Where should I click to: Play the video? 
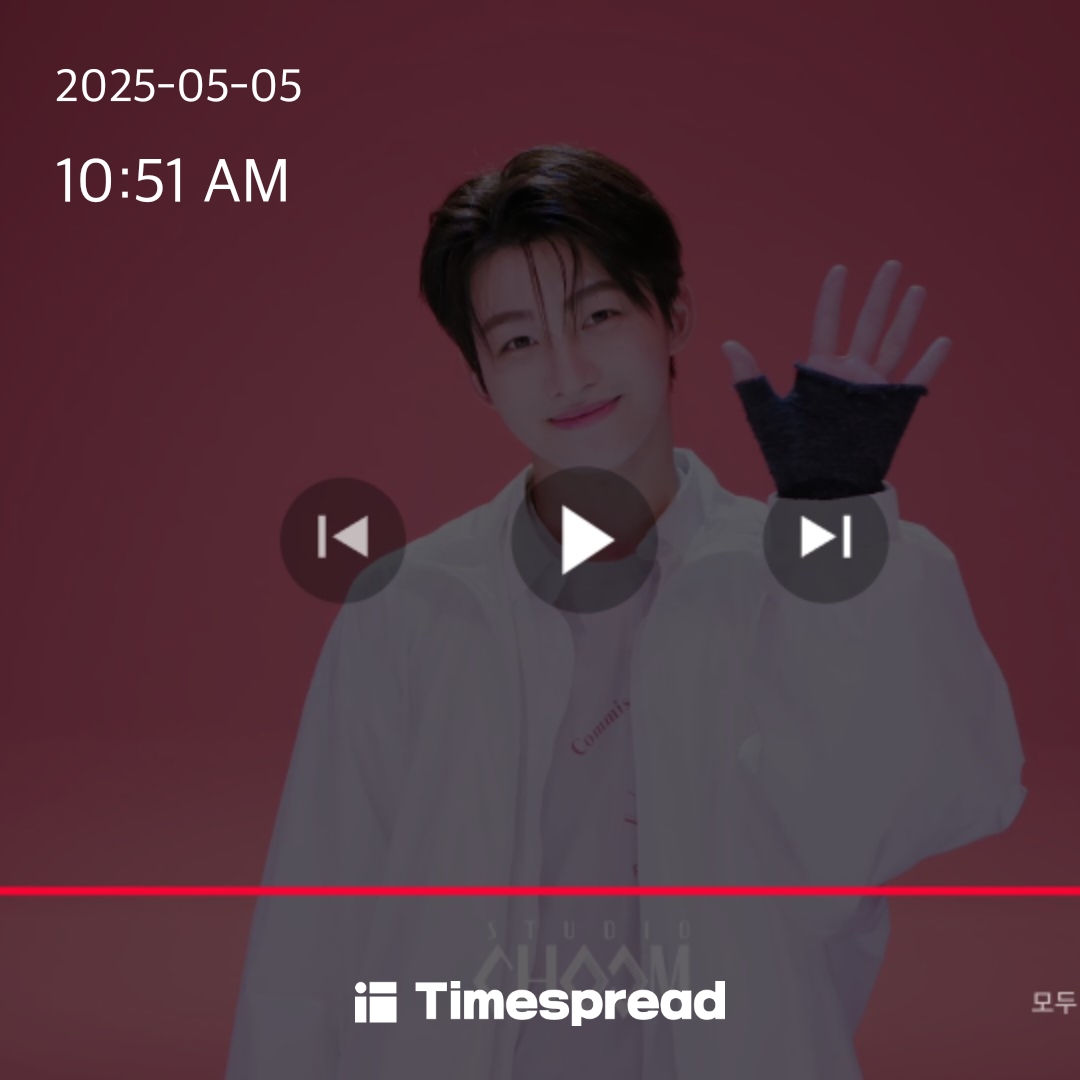tap(584, 540)
